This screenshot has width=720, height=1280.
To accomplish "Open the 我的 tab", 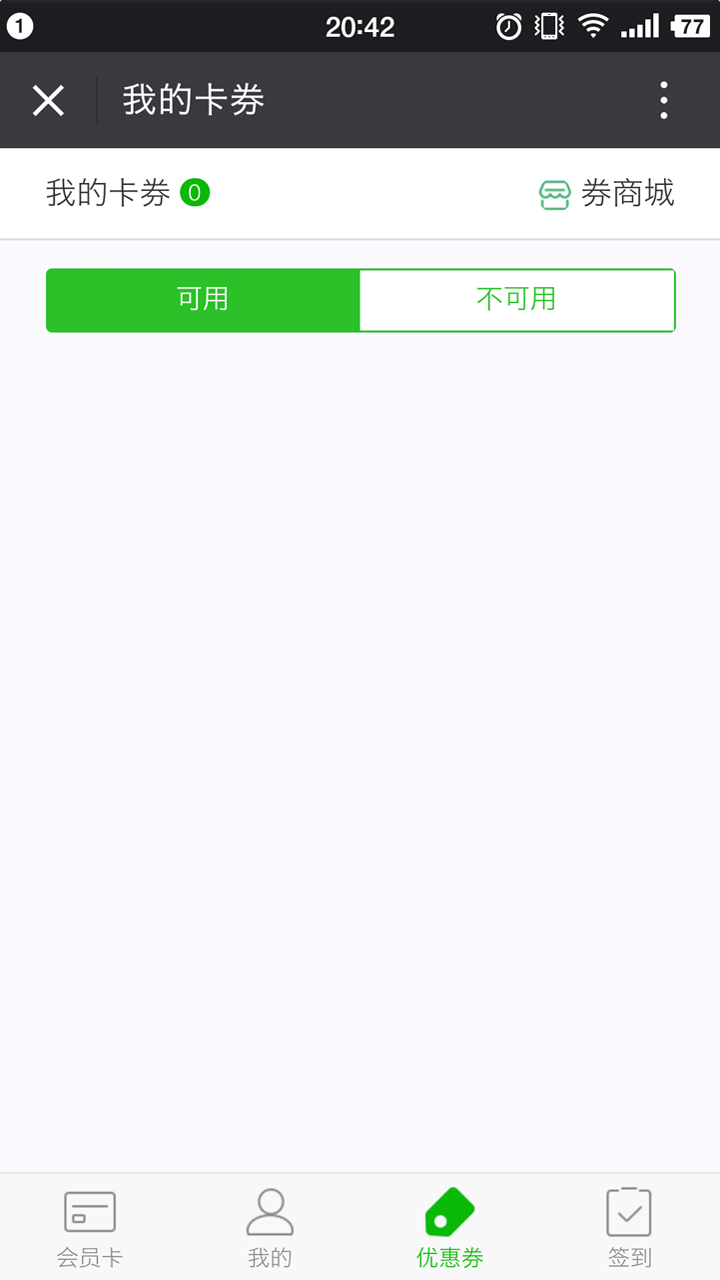I will (270, 1228).
